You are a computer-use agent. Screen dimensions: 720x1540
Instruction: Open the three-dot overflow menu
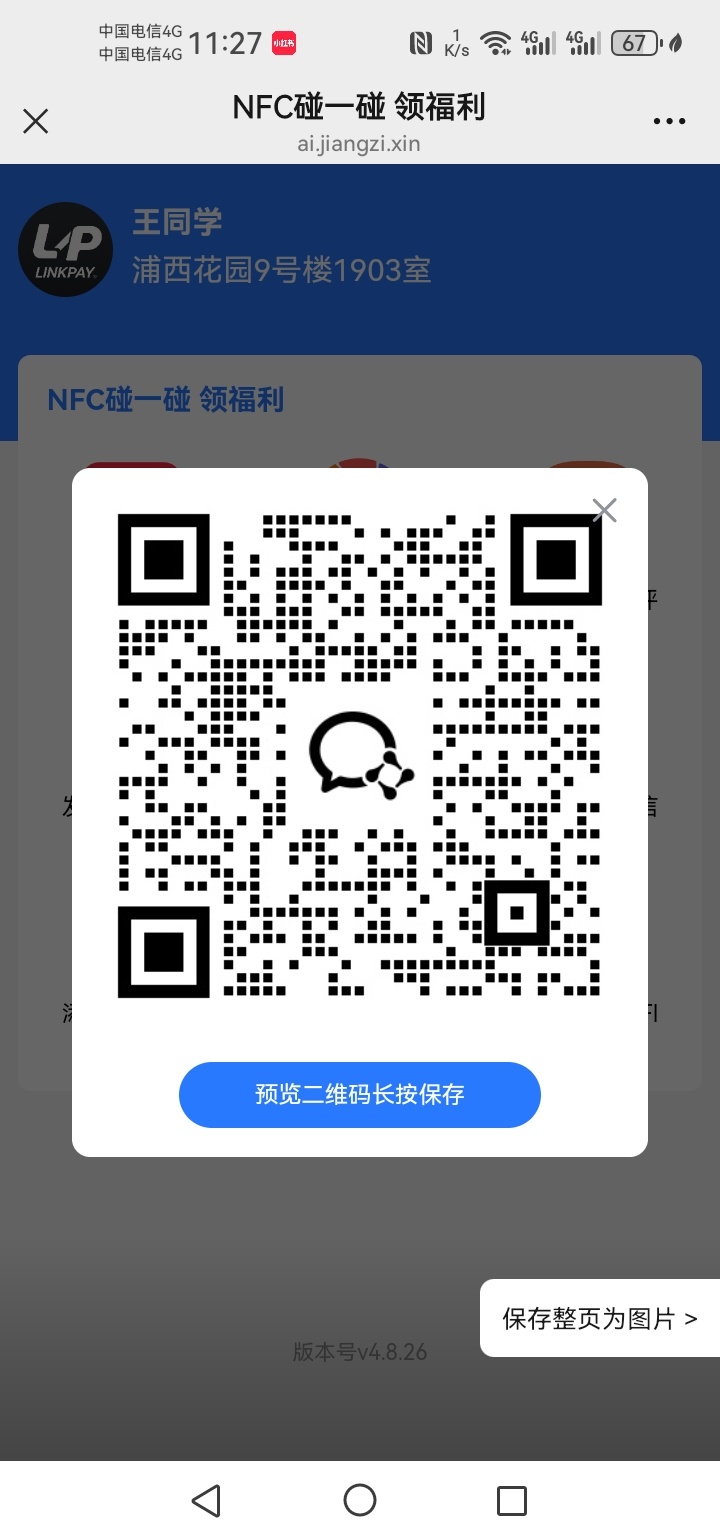669,122
